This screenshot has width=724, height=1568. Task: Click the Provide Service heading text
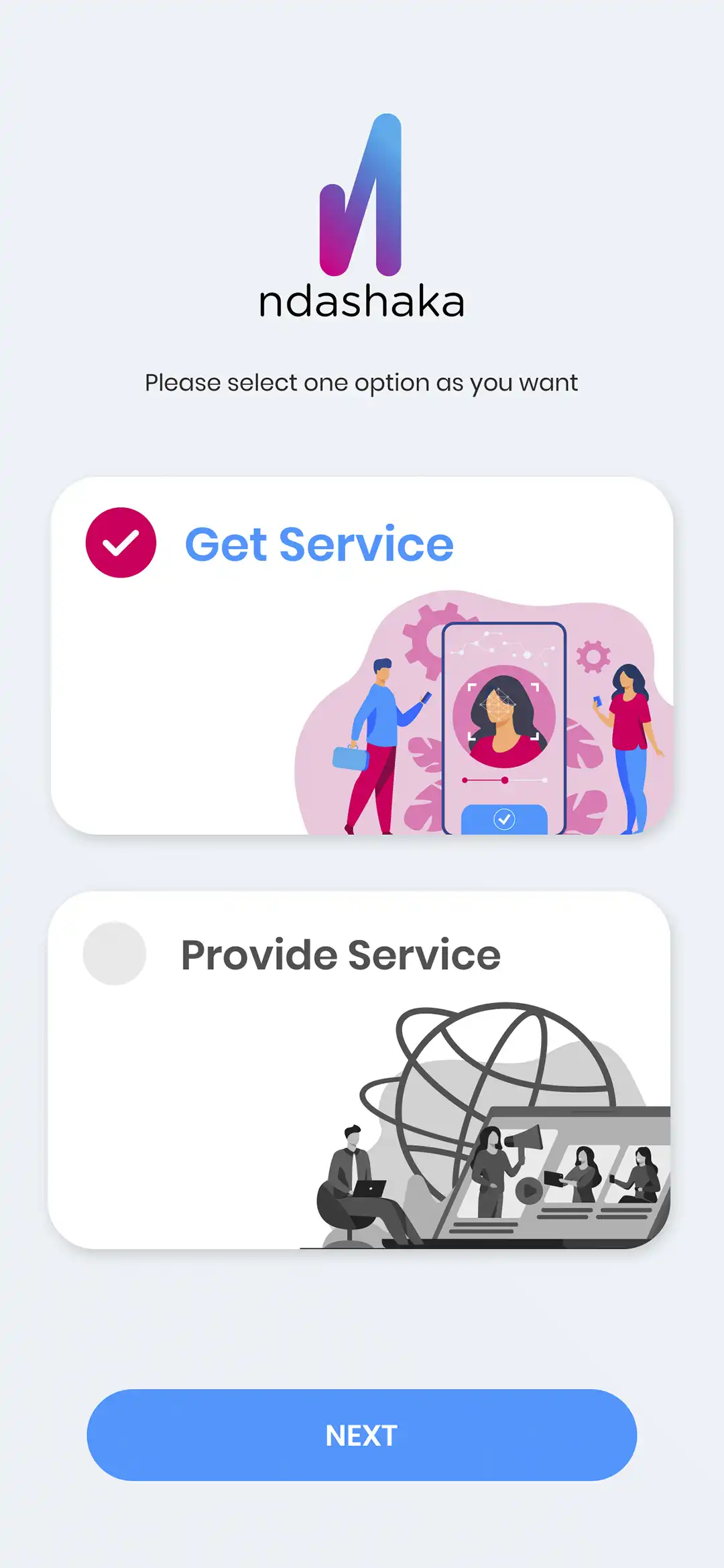[340, 954]
